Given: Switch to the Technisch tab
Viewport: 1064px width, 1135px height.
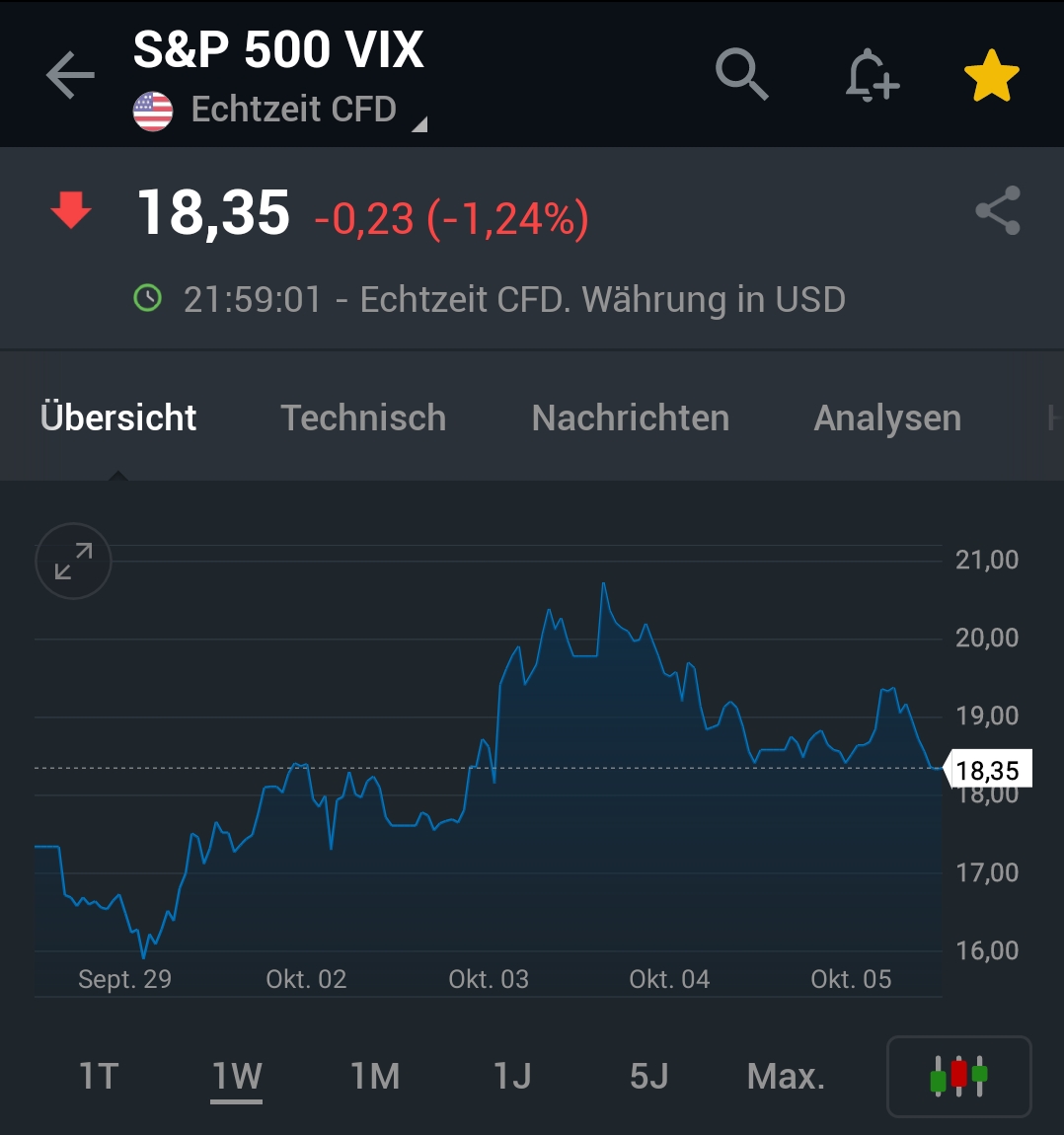Looking at the screenshot, I should [363, 417].
